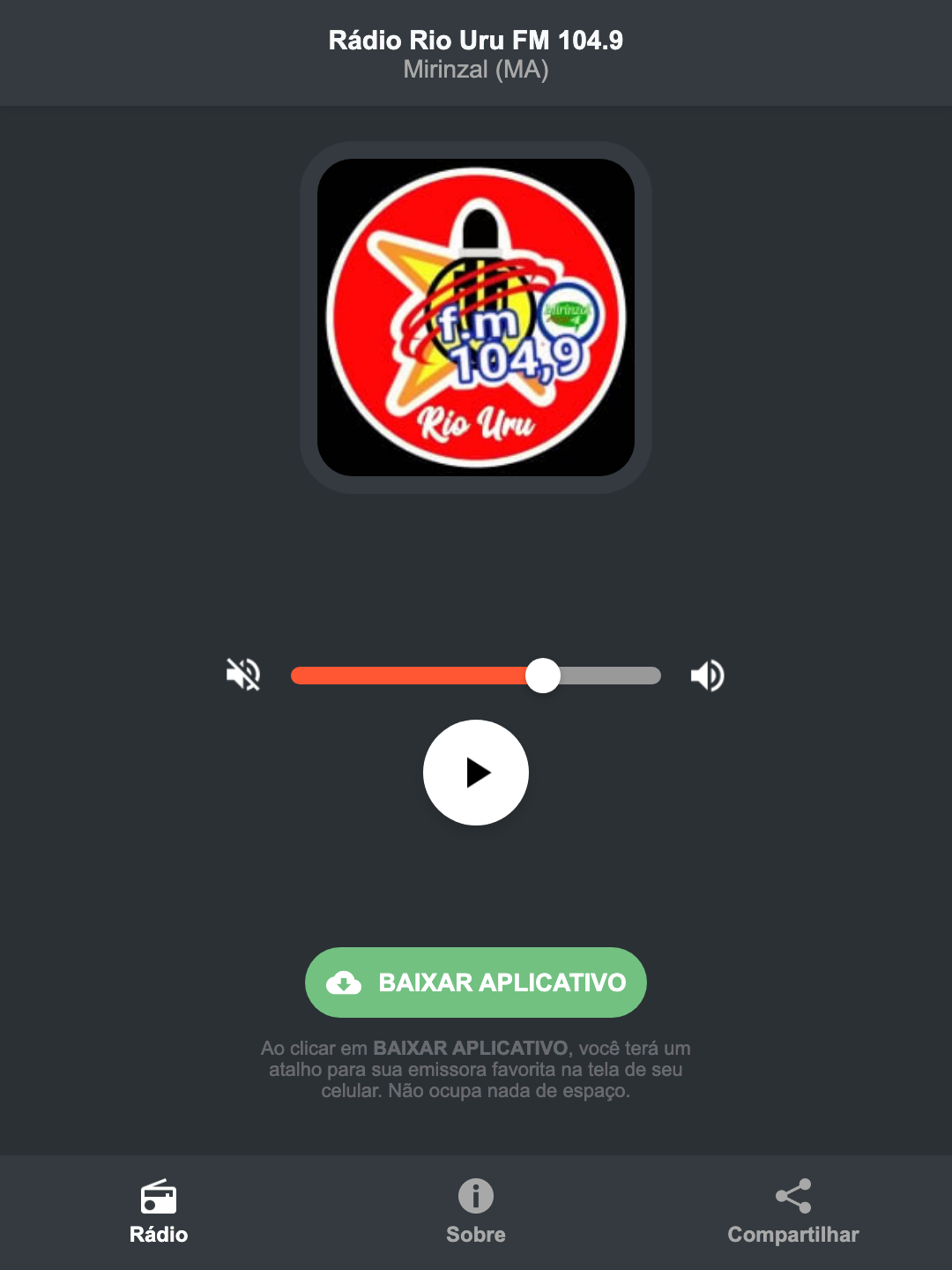Click the download cloud icon on green button
Viewport: 952px width, 1270px height.
tap(346, 982)
